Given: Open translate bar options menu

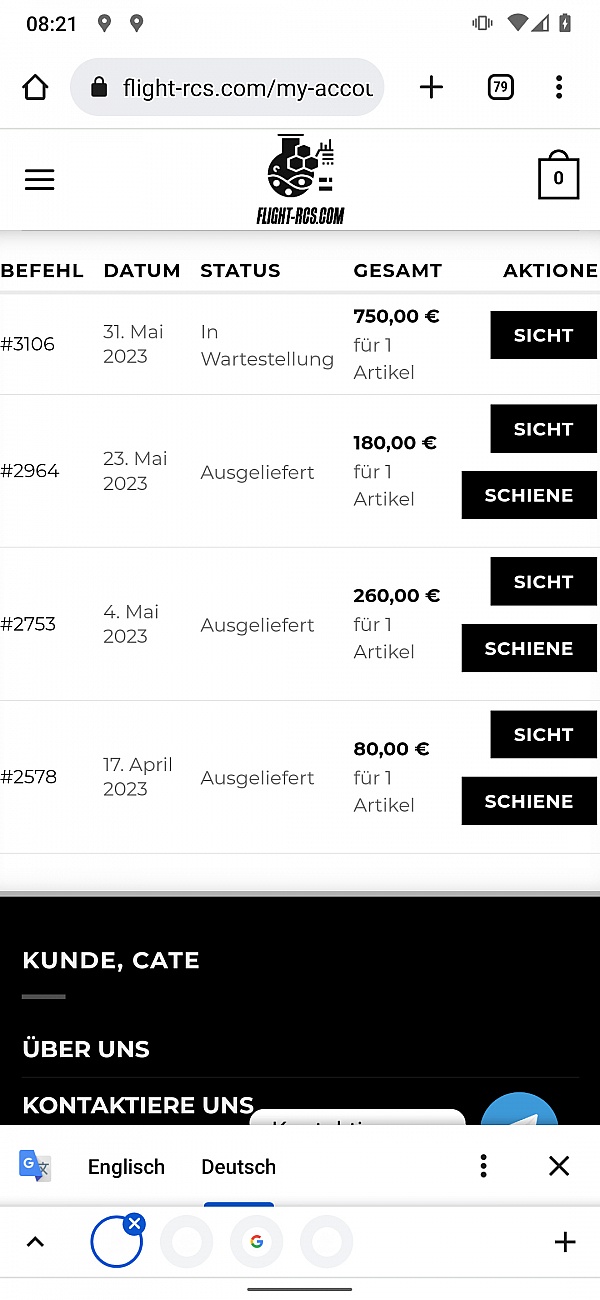Looking at the screenshot, I should pyautogui.click(x=483, y=1166).
